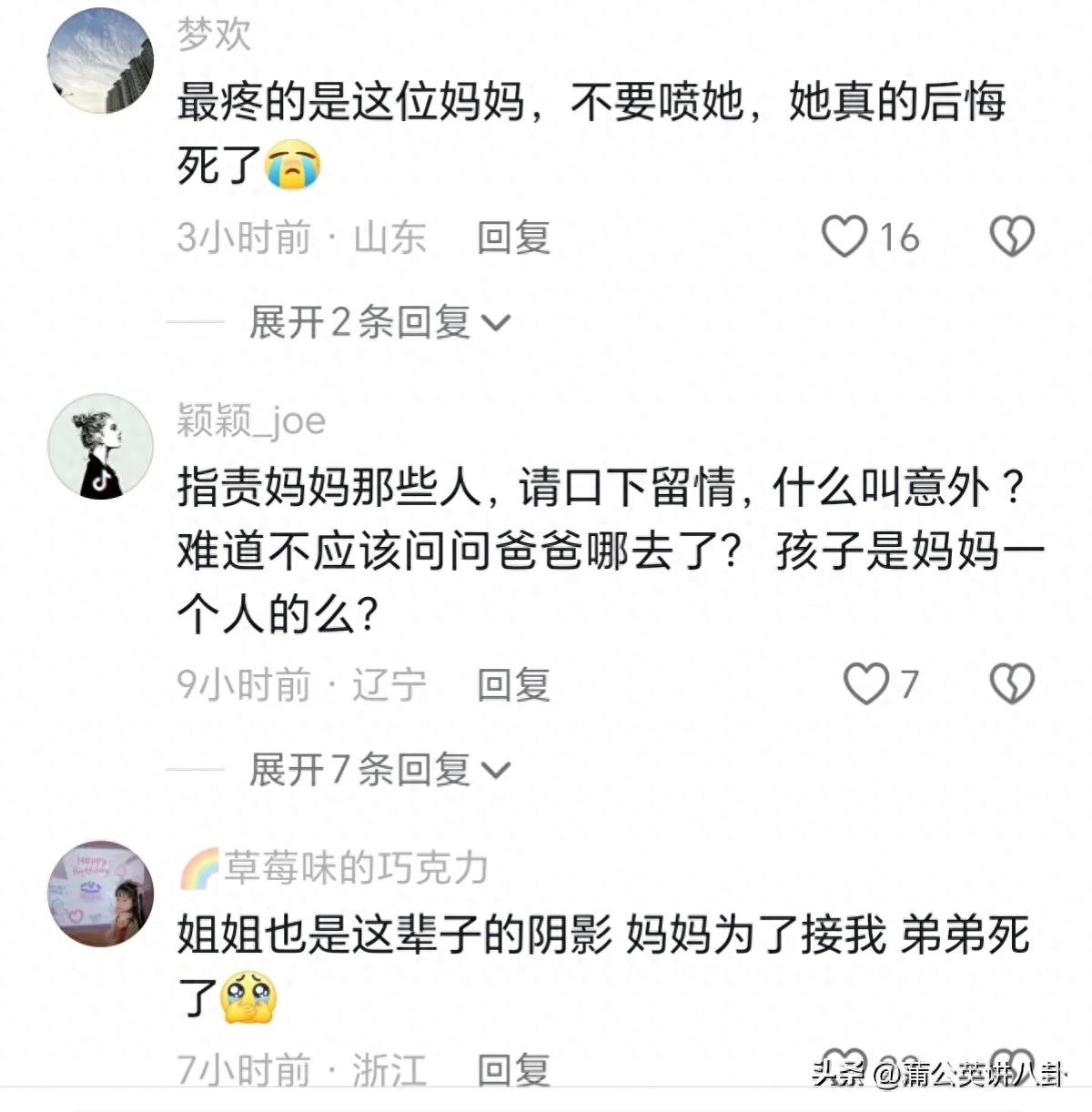Reply to 颖颖_joe's comment

[513, 684]
